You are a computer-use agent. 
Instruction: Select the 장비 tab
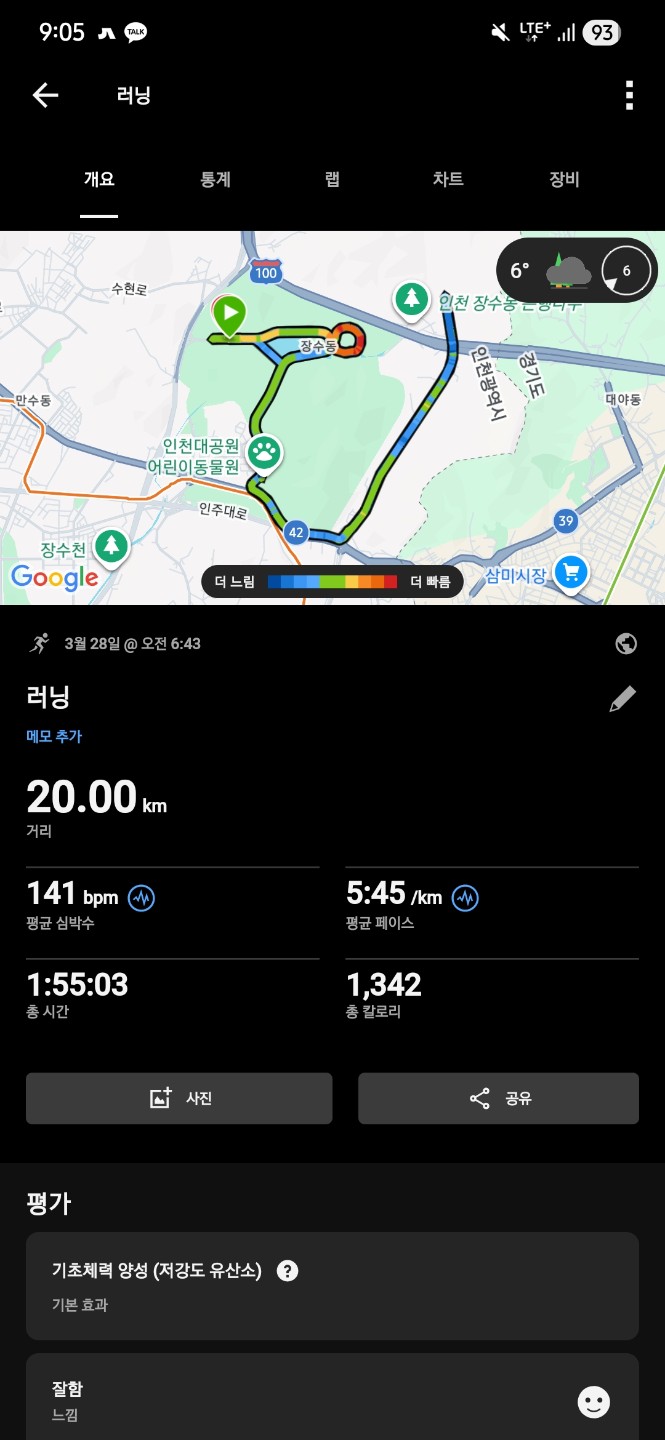point(564,180)
